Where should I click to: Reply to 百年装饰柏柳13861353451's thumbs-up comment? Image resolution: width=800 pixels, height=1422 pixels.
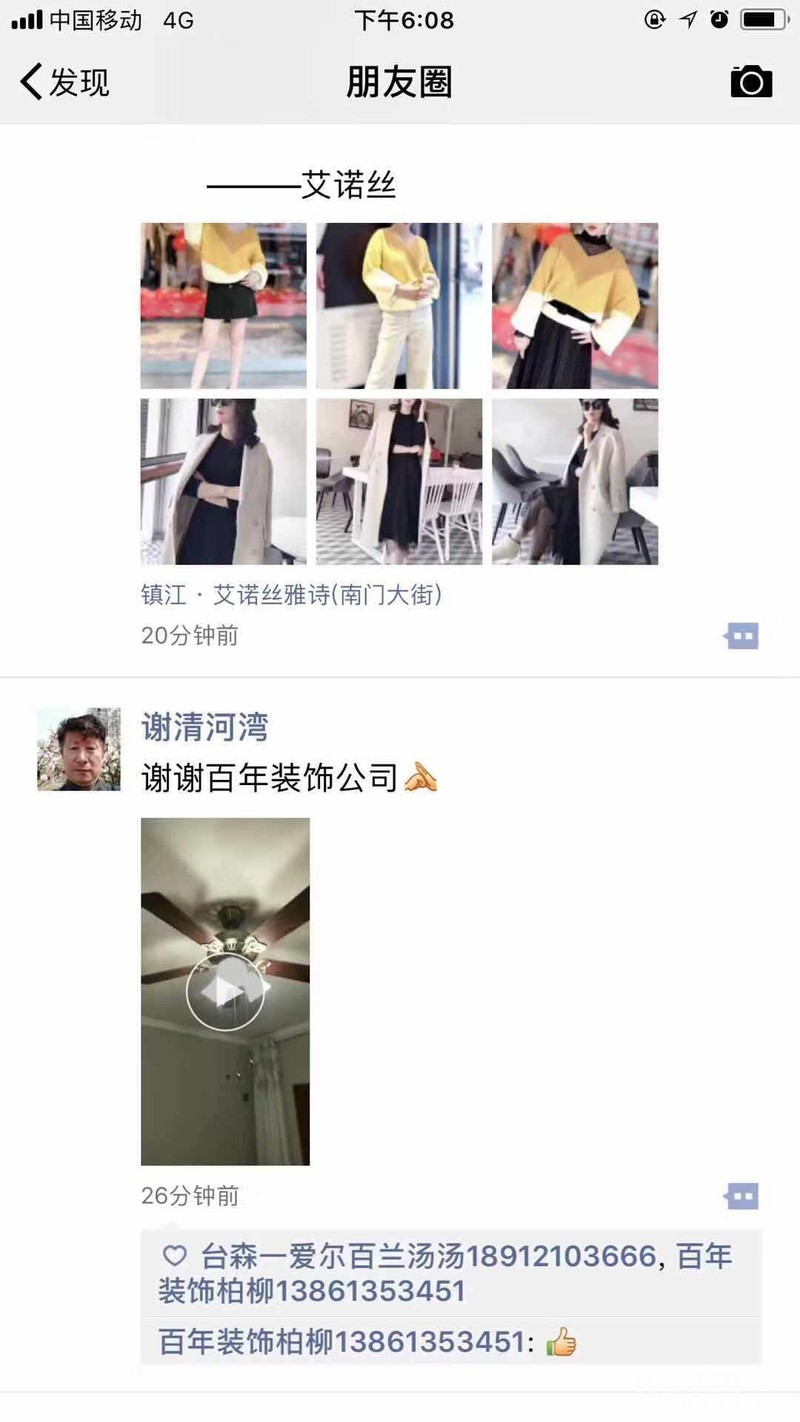(451, 1342)
